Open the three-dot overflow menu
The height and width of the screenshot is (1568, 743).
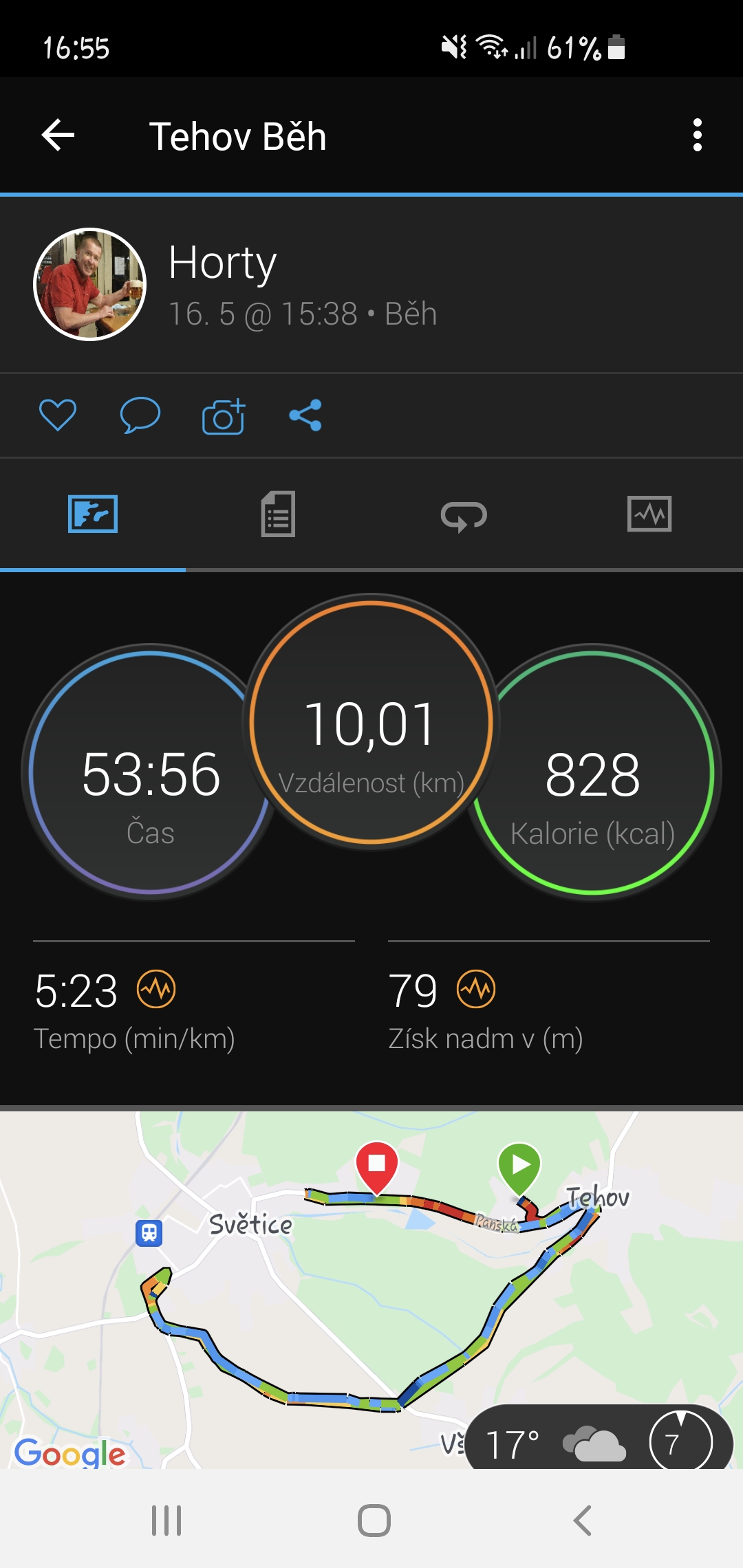[x=698, y=135]
